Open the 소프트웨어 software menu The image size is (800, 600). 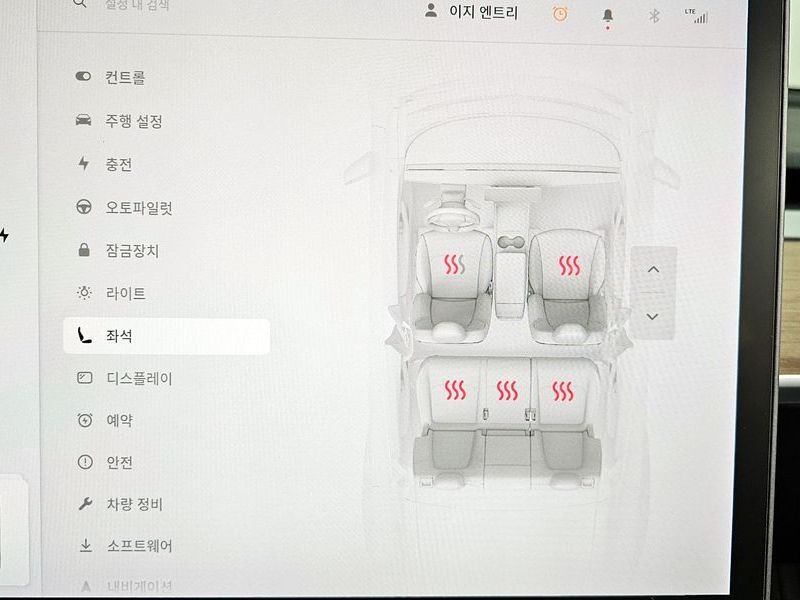coord(139,546)
